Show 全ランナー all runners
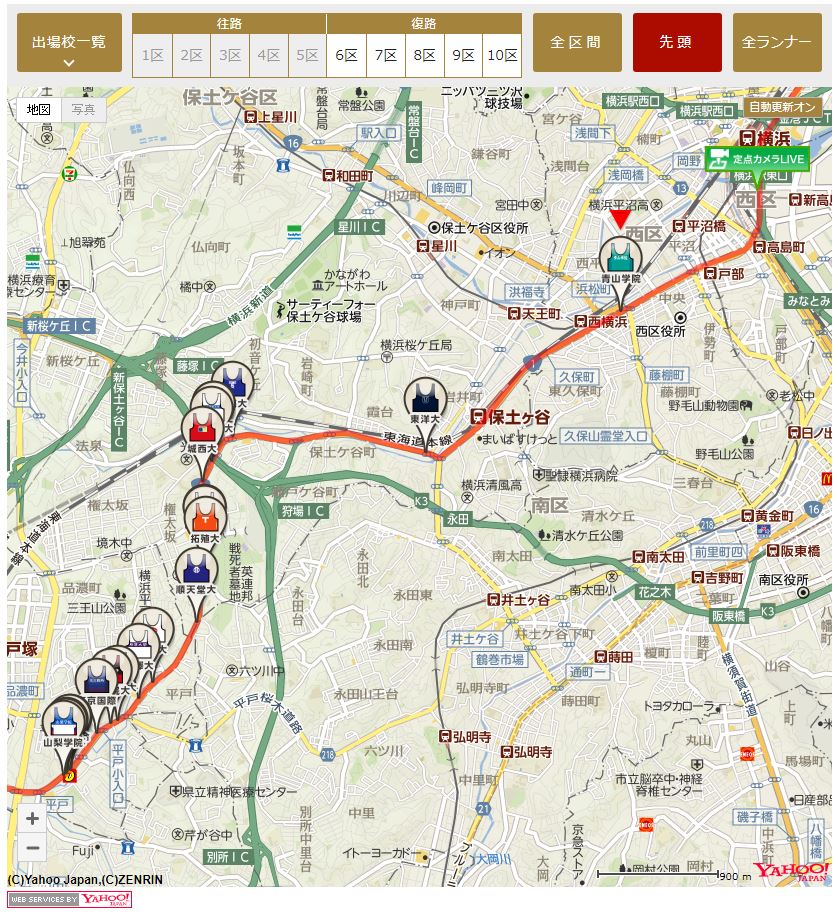The width and height of the screenshot is (838, 912). pos(777,43)
